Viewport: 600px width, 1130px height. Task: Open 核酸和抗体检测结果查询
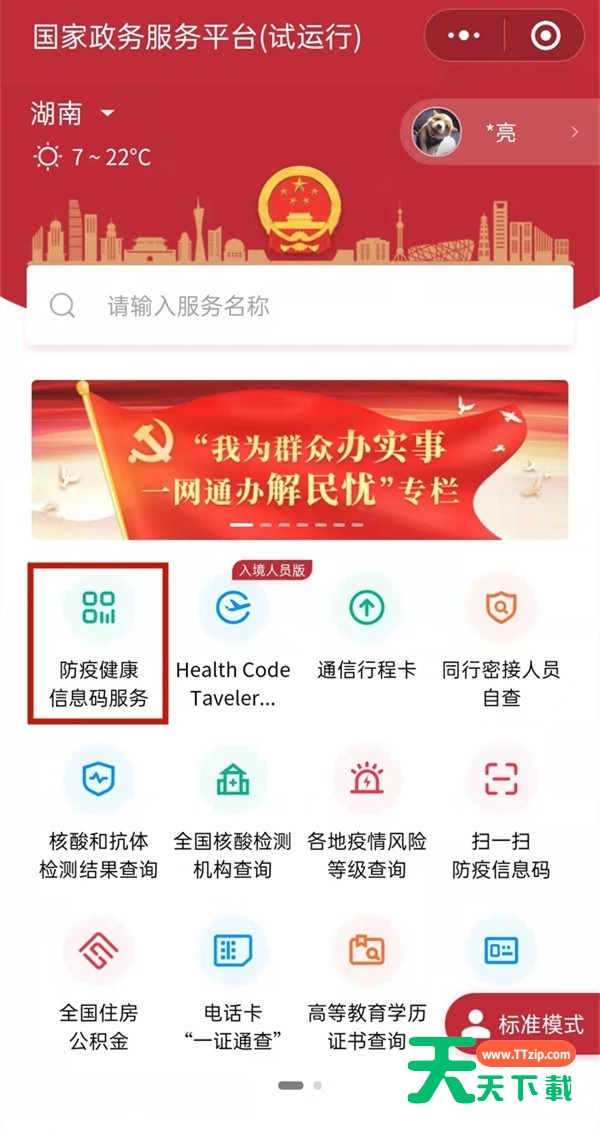pyautogui.click(x=98, y=812)
